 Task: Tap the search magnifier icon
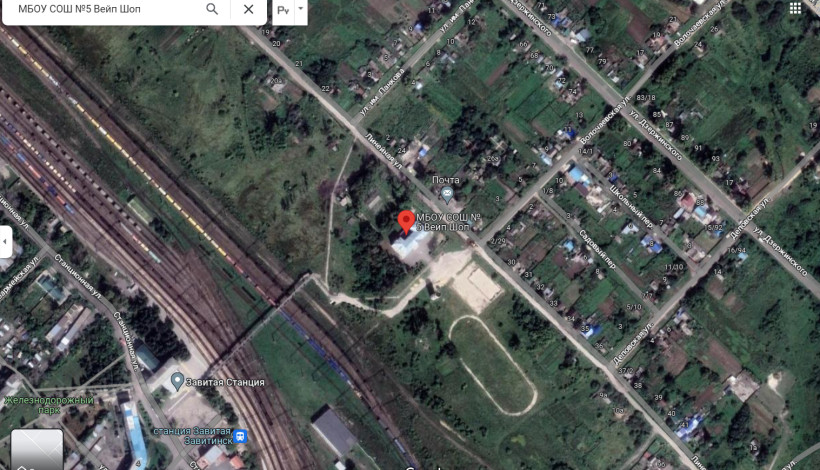click(x=212, y=9)
